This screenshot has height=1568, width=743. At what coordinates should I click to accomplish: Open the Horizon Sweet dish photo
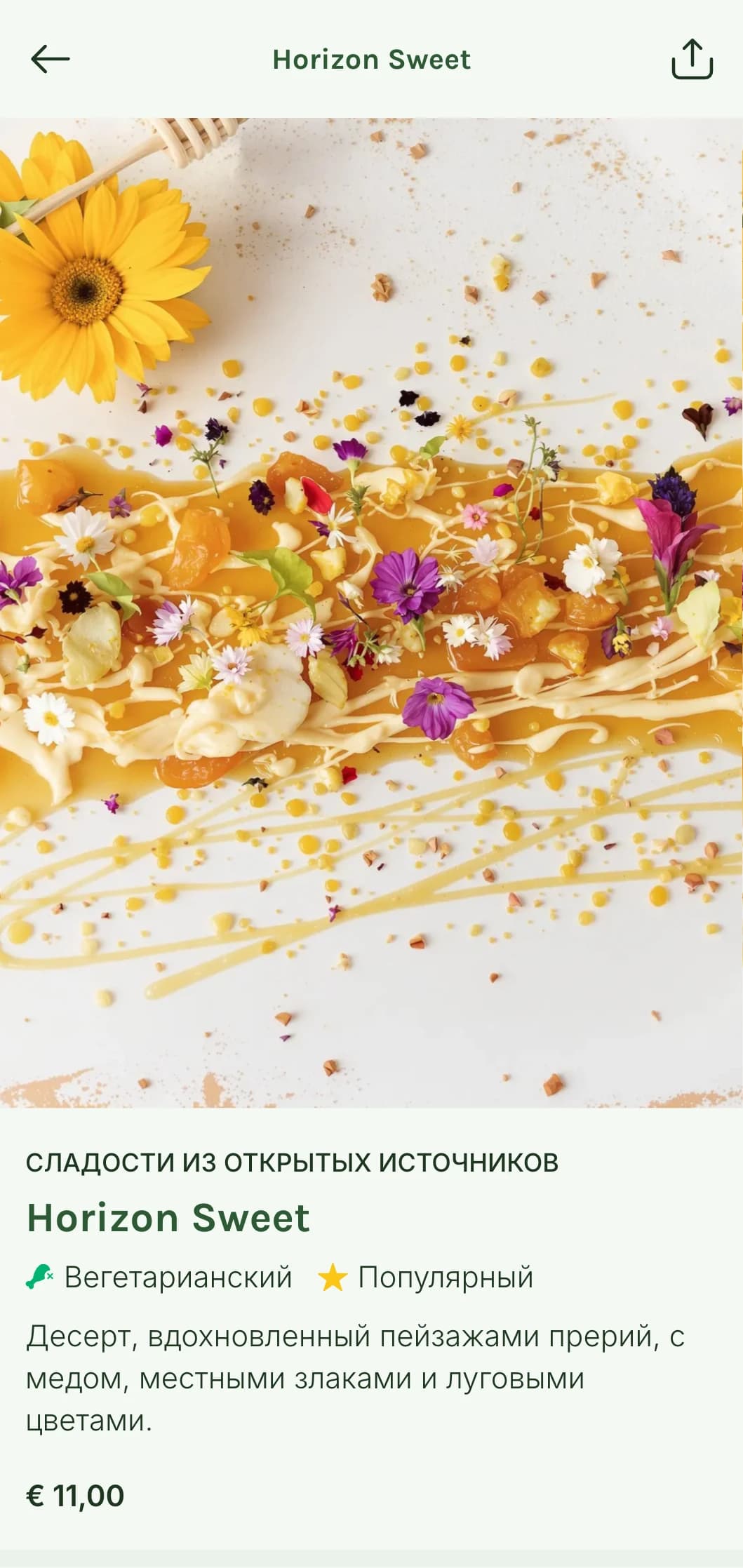pyautogui.click(x=371, y=612)
